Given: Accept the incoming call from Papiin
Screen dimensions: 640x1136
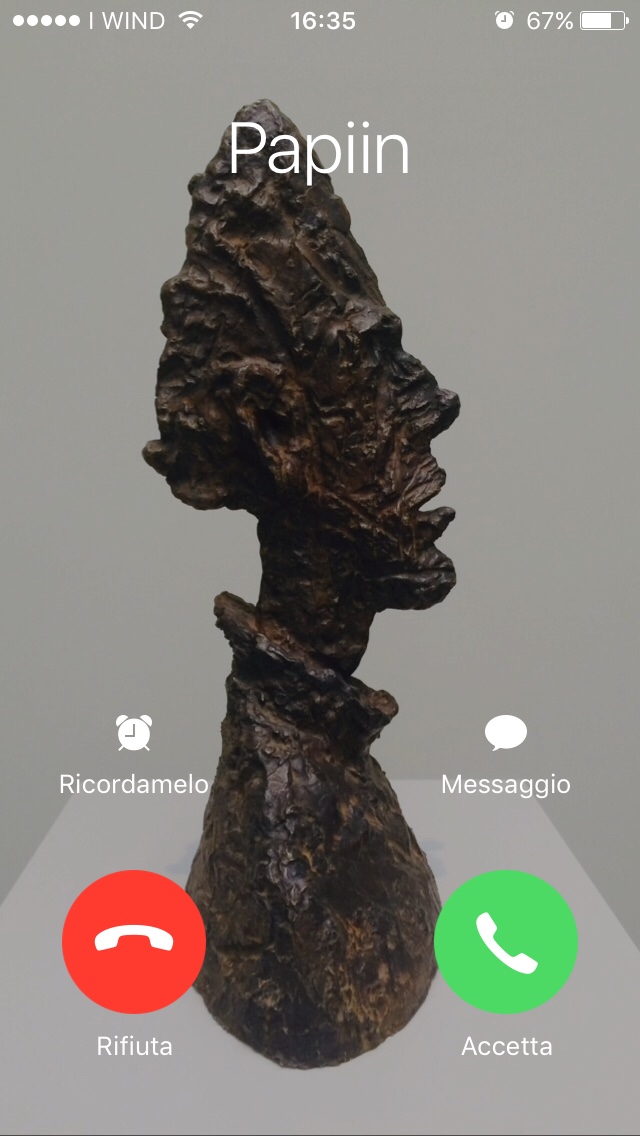Looking at the screenshot, I should (x=506, y=942).
